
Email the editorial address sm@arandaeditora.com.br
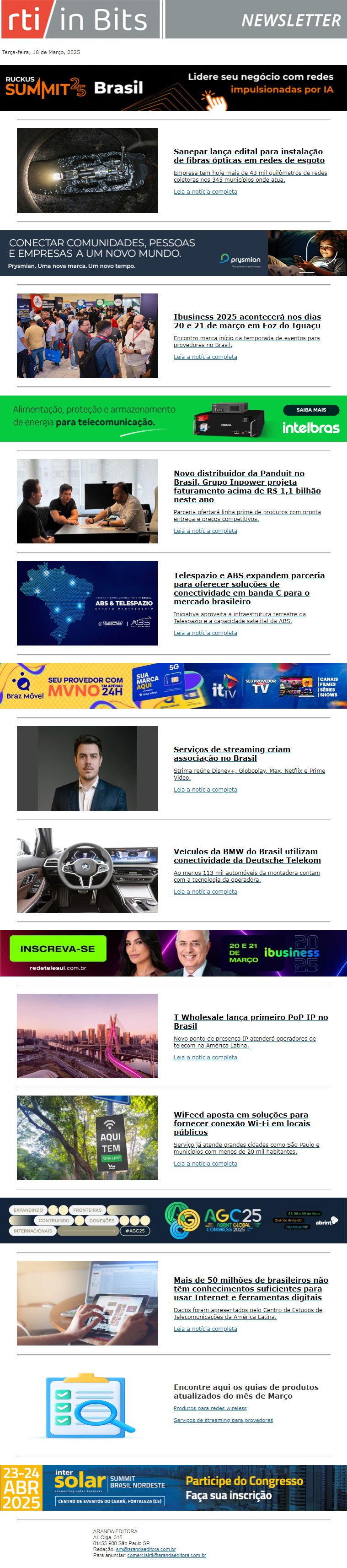(x=146, y=1549)
